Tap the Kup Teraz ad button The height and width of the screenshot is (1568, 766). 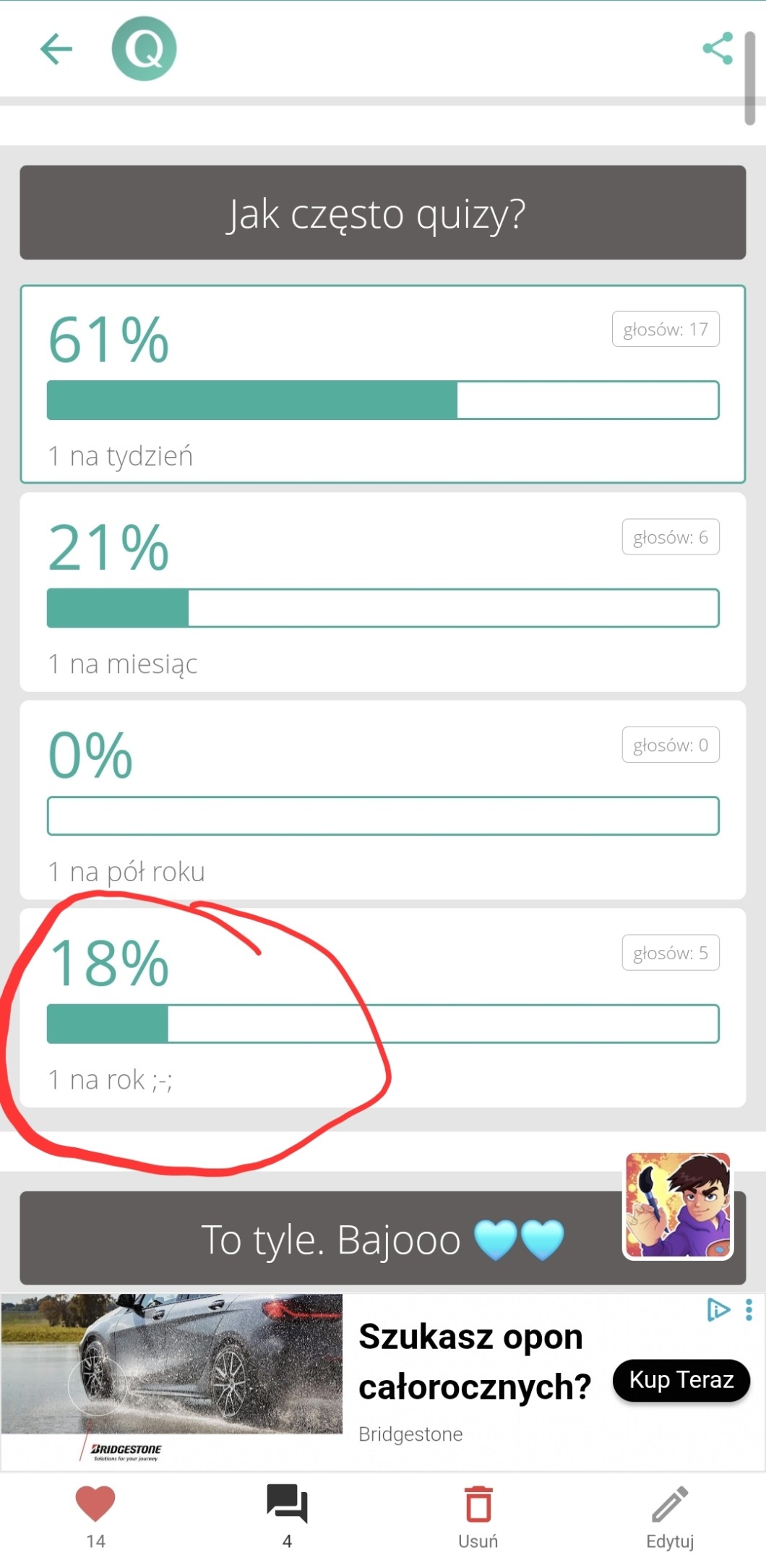[x=681, y=1380]
